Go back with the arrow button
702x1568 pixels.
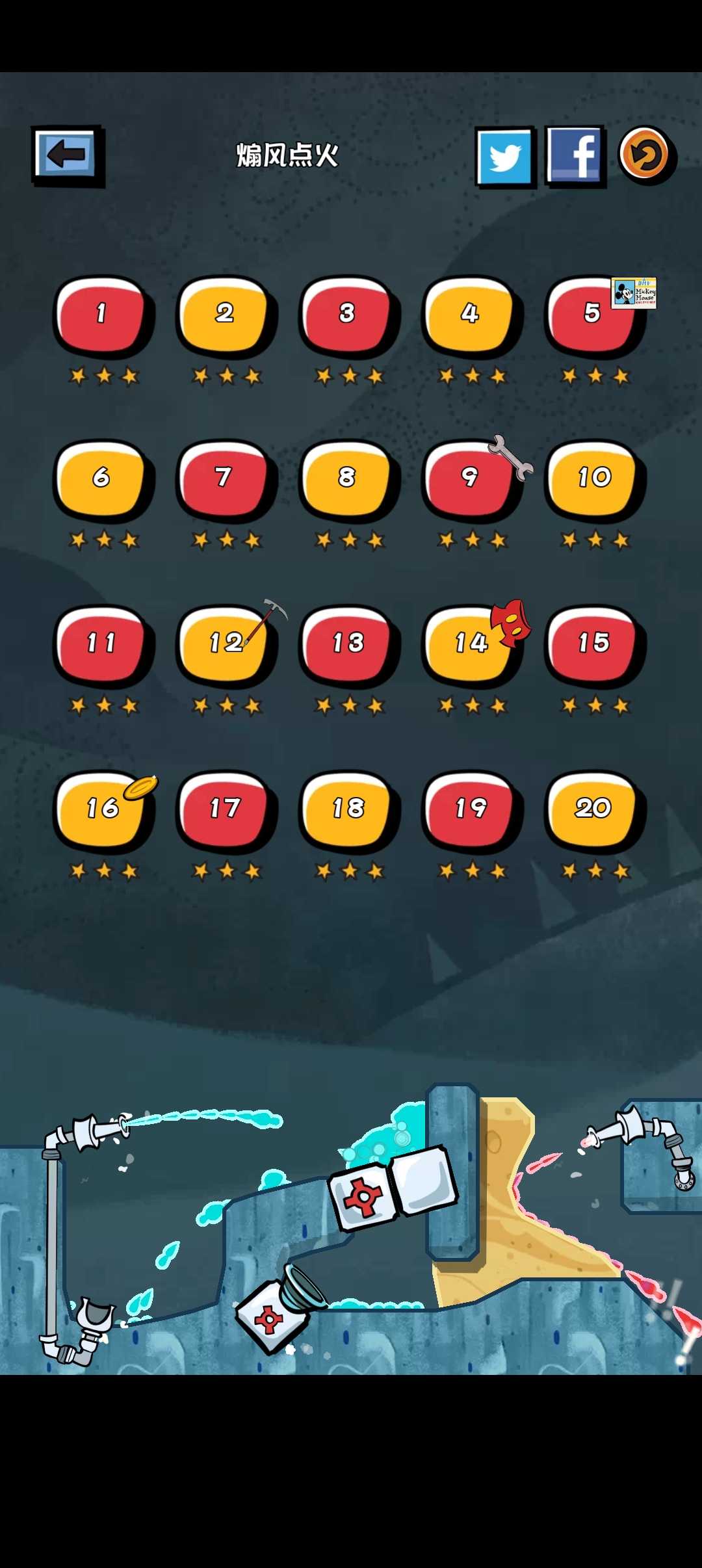(66, 156)
